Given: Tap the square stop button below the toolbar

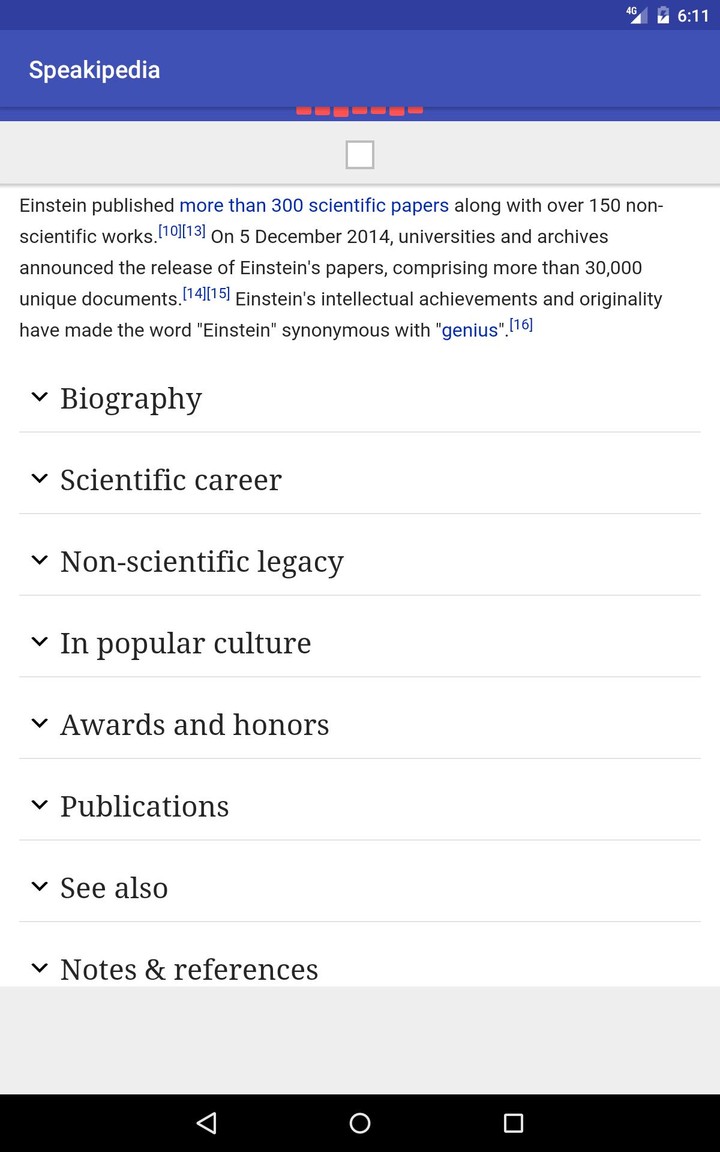Looking at the screenshot, I should 359,155.
